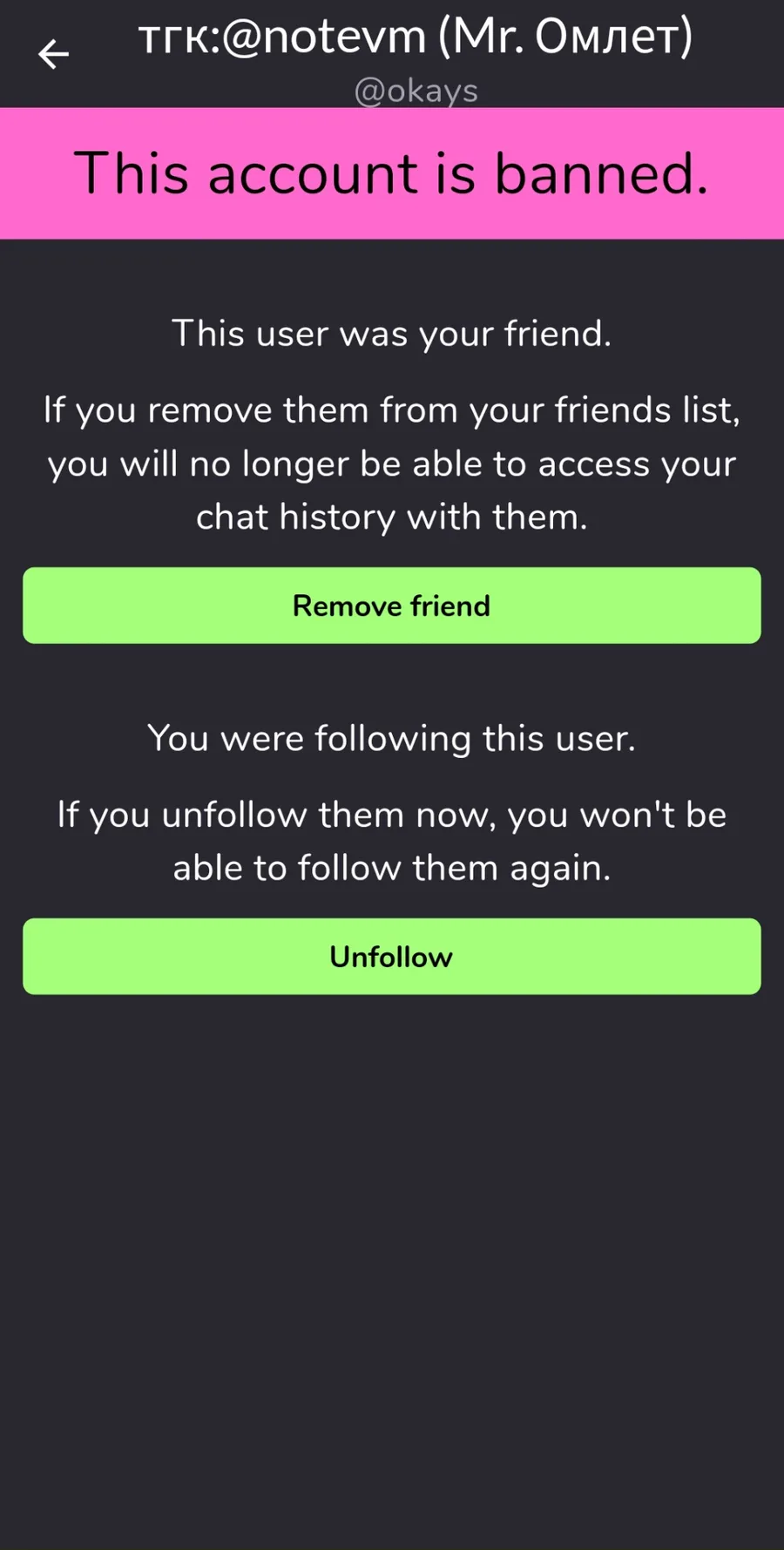The width and height of the screenshot is (784, 1550).
Task: Tap the Remove friend button
Action: pos(392,606)
